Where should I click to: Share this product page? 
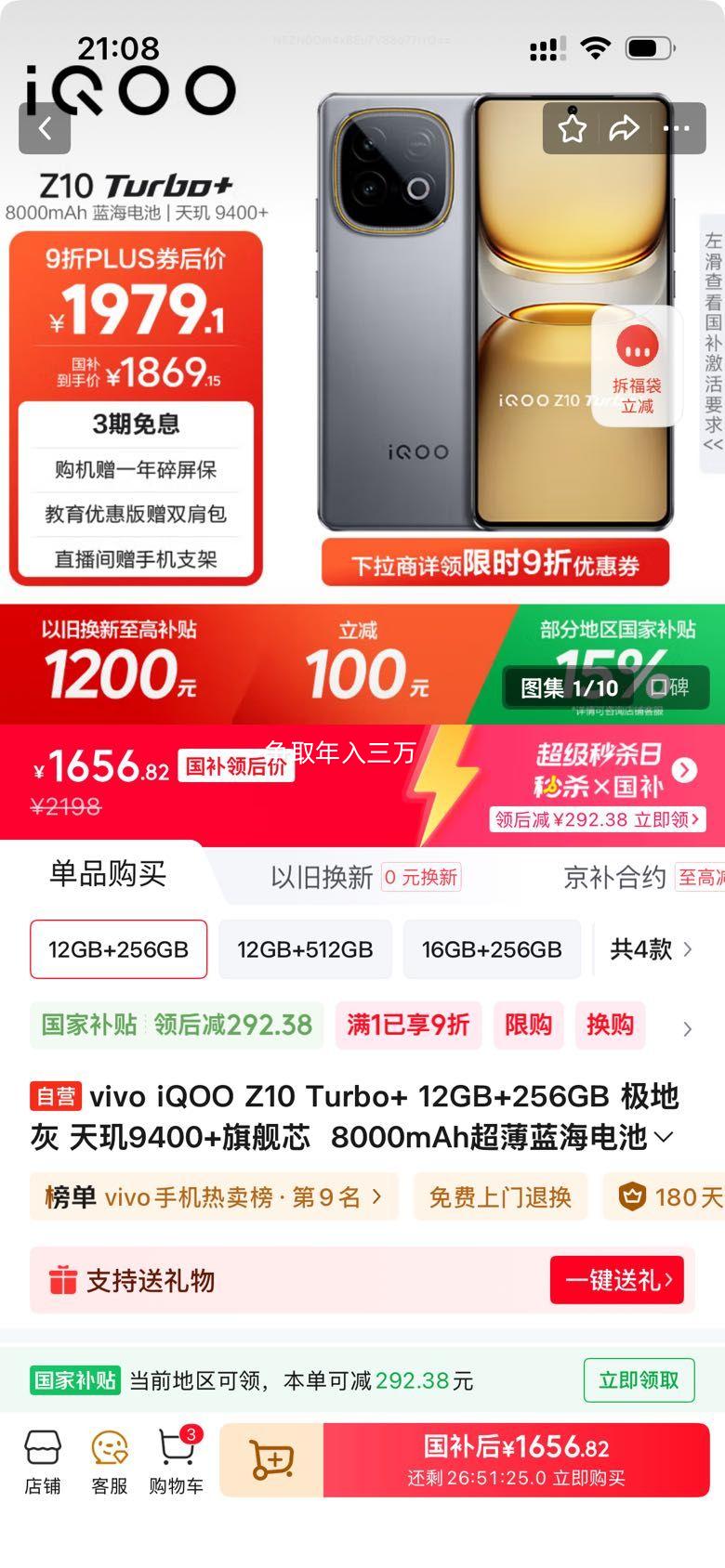[624, 128]
